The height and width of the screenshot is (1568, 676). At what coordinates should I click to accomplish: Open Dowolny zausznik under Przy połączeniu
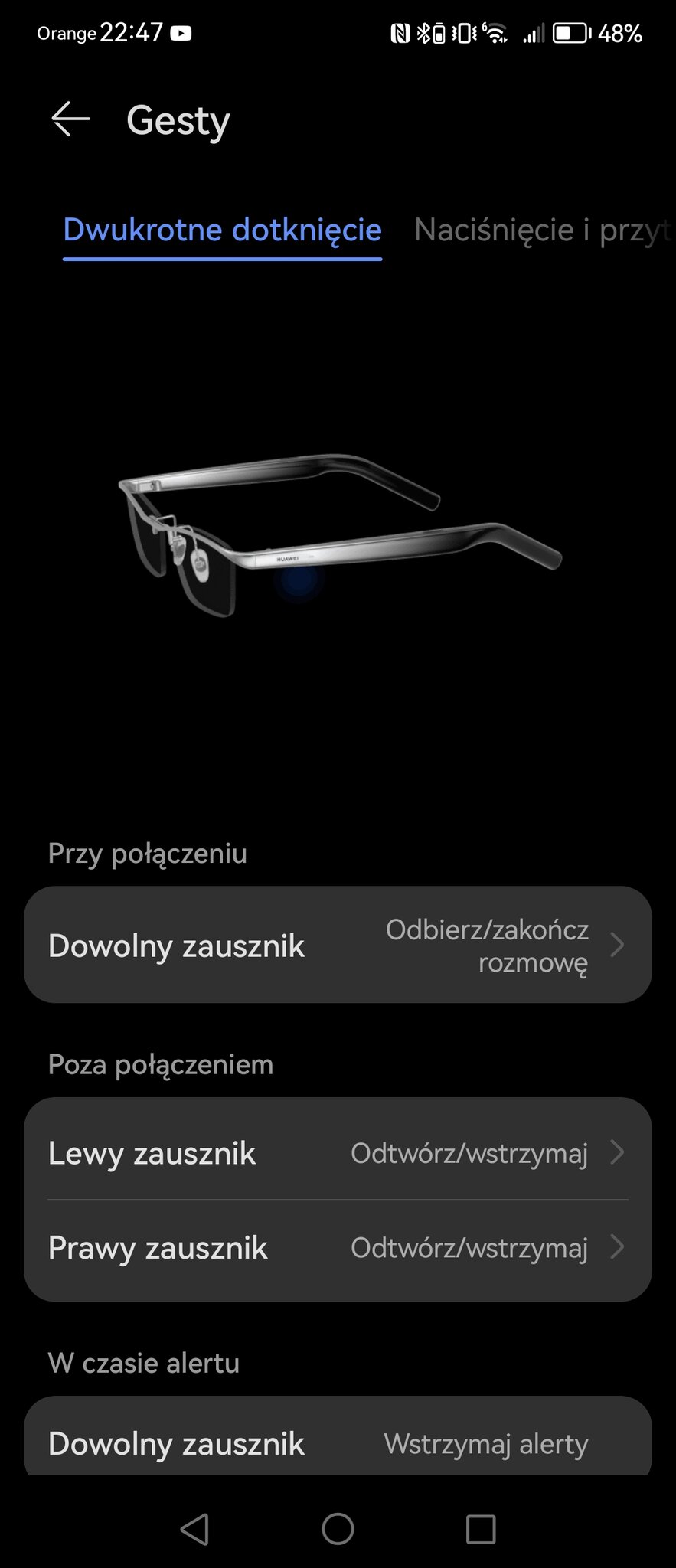(x=338, y=946)
